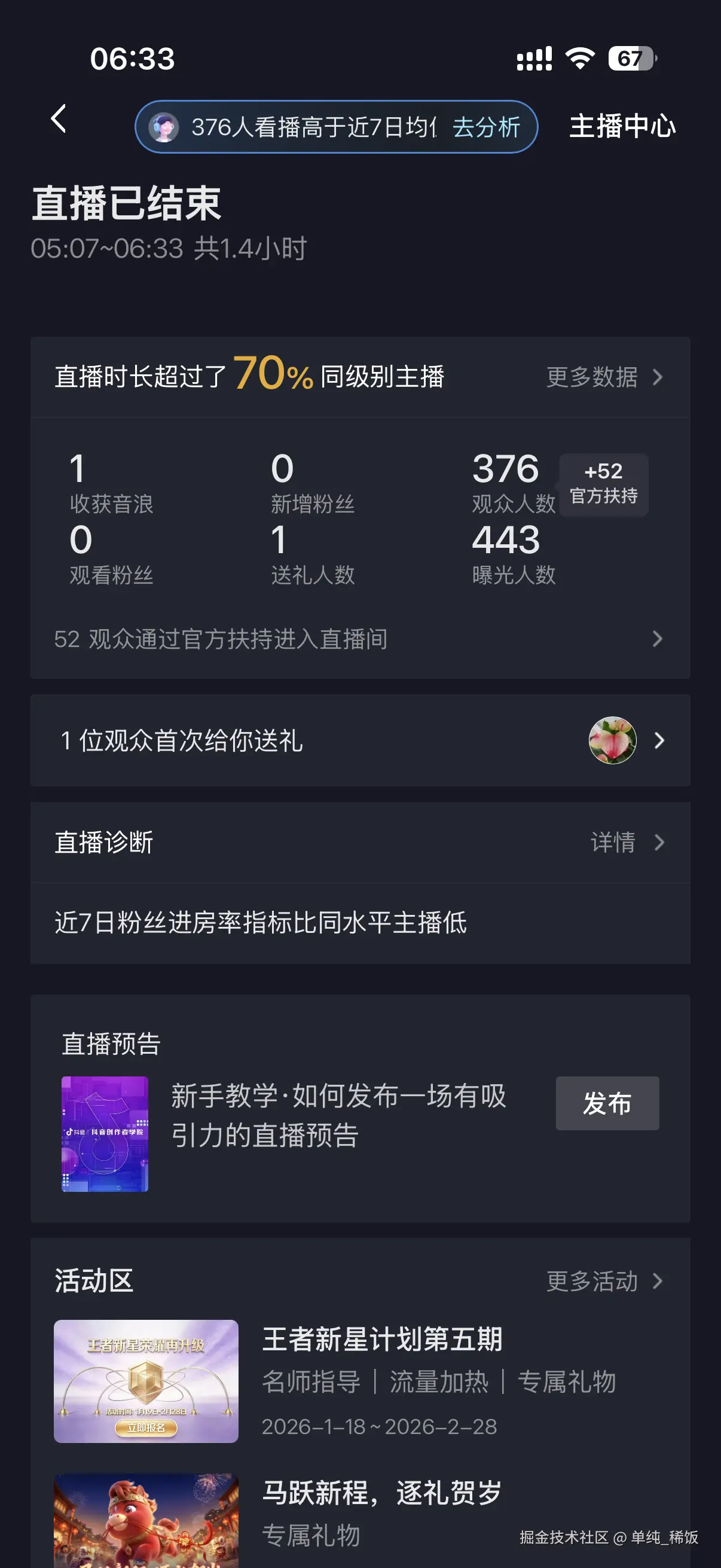Tap the first-time gifter's flower avatar
The width and height of the screenshot is (721, 1568).
(x=612, y=740)
